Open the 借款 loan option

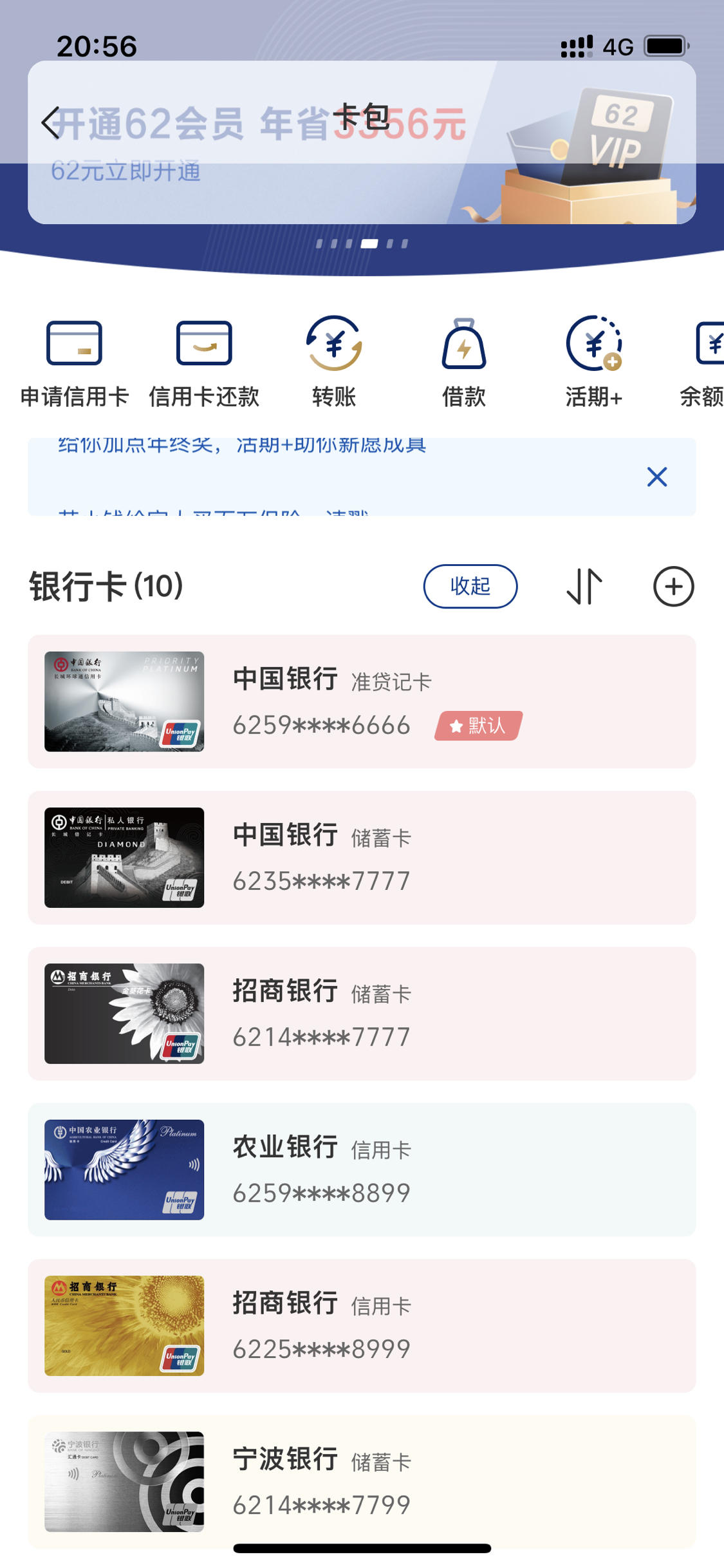point(463,363)
